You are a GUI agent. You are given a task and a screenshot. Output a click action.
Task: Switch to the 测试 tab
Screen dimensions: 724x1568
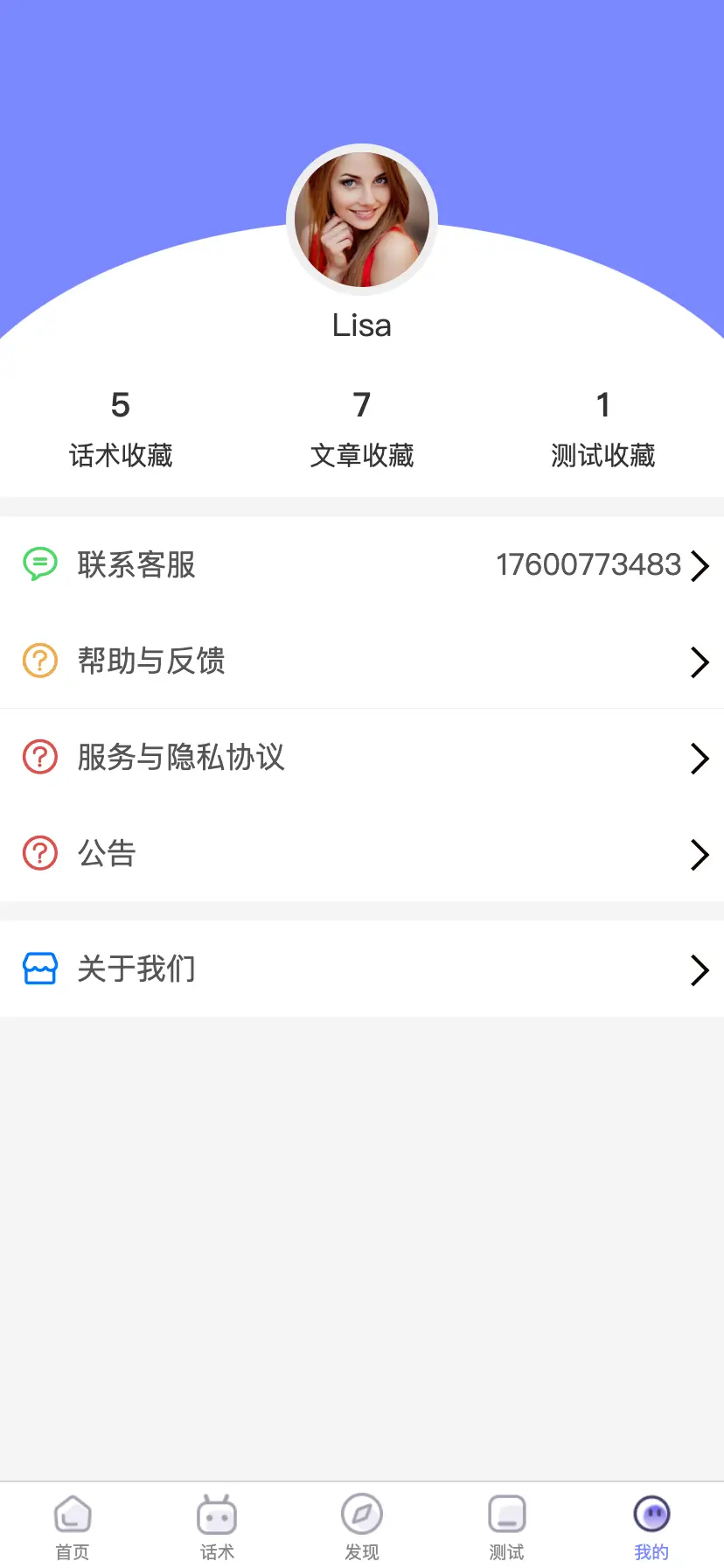(x=507, y=1526)
